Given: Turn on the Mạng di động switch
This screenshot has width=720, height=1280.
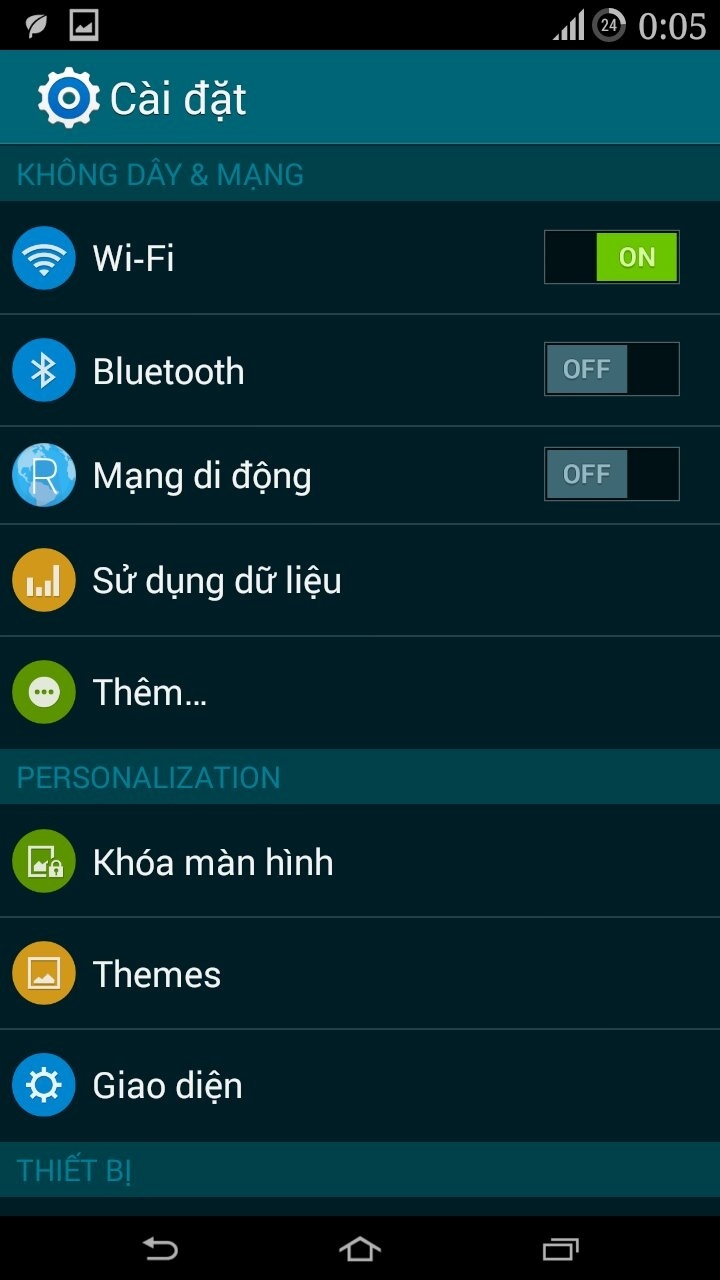Looking at the screenshot, I should click(611, 474).
